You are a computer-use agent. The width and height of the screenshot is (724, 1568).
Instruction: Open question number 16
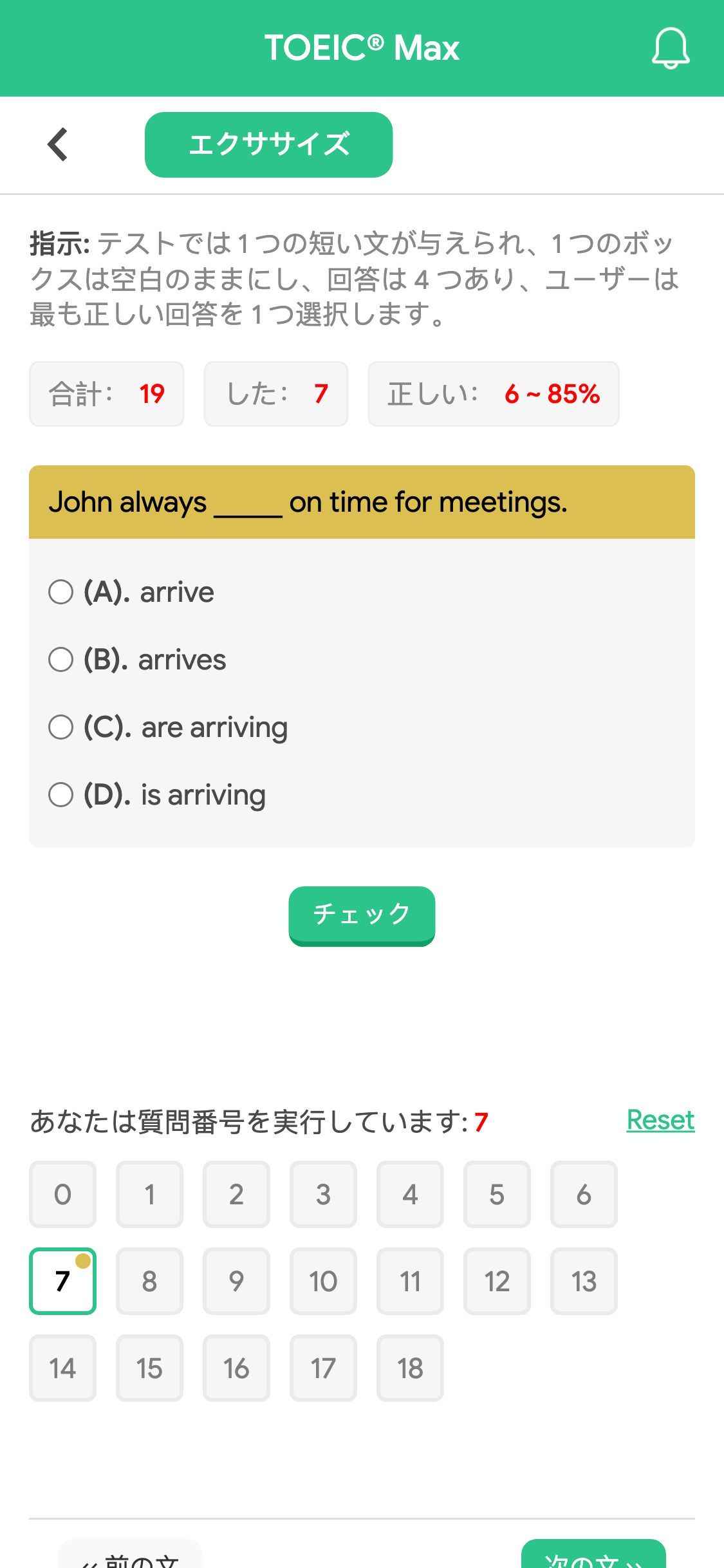(x=236, y=1368)
